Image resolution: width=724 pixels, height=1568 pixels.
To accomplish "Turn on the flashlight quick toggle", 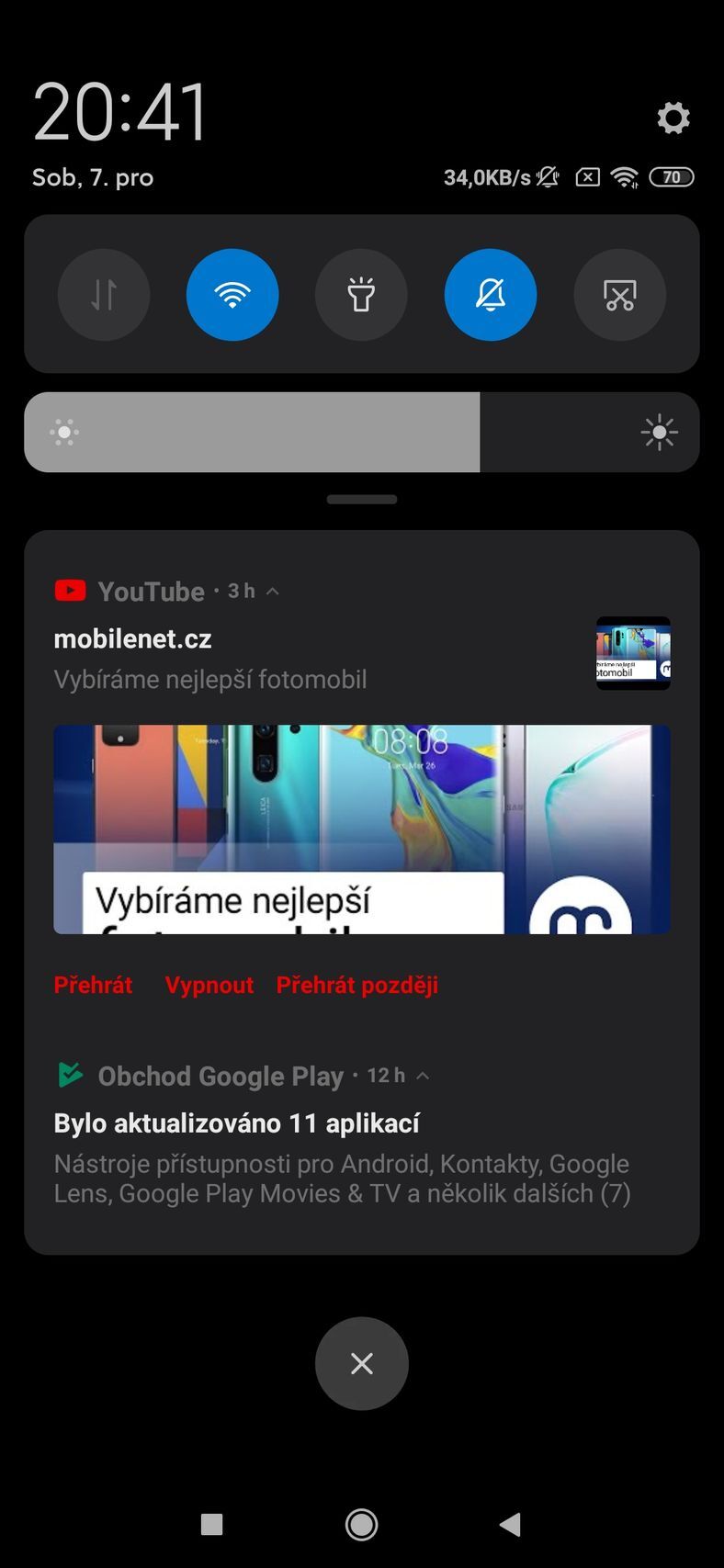I will 361,294.
